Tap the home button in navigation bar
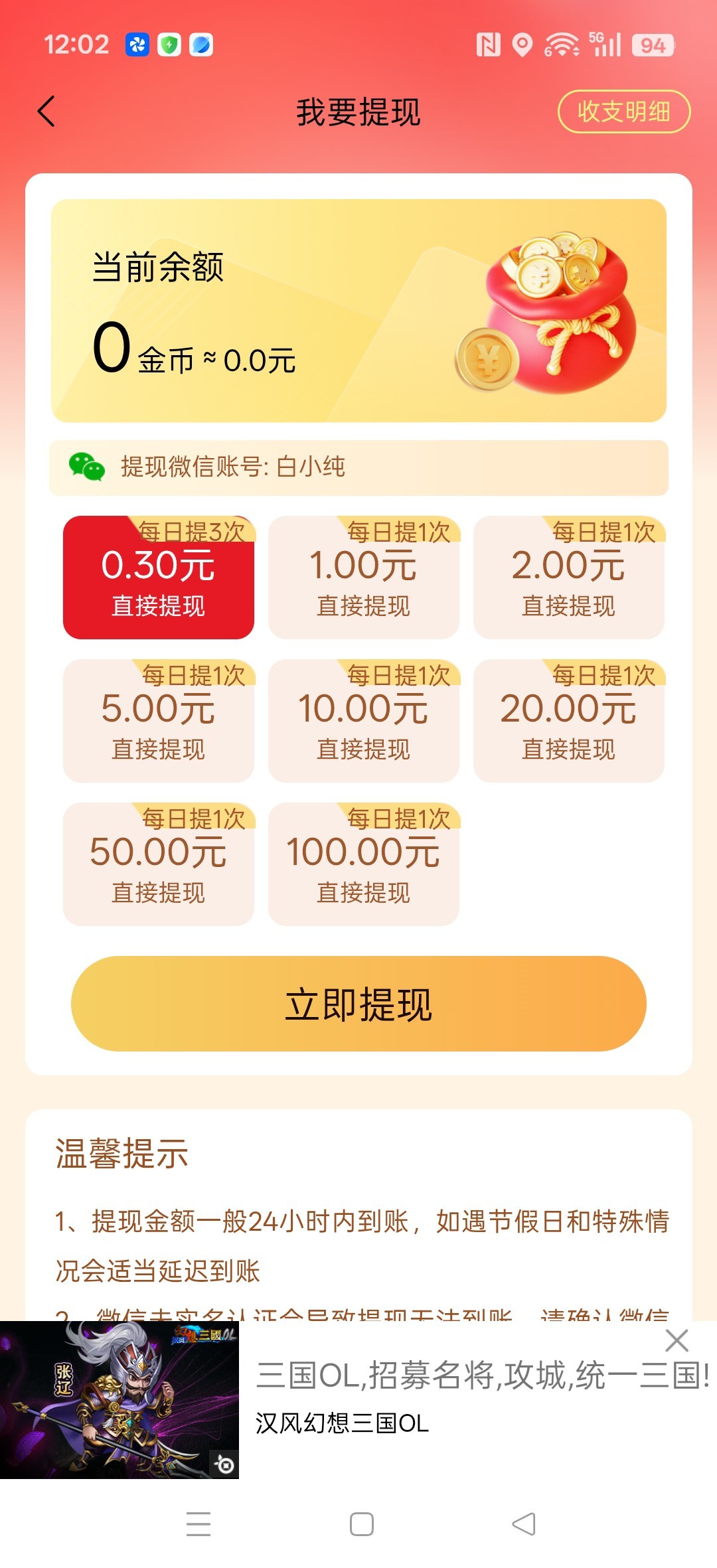 click(x=358, y=1524)
